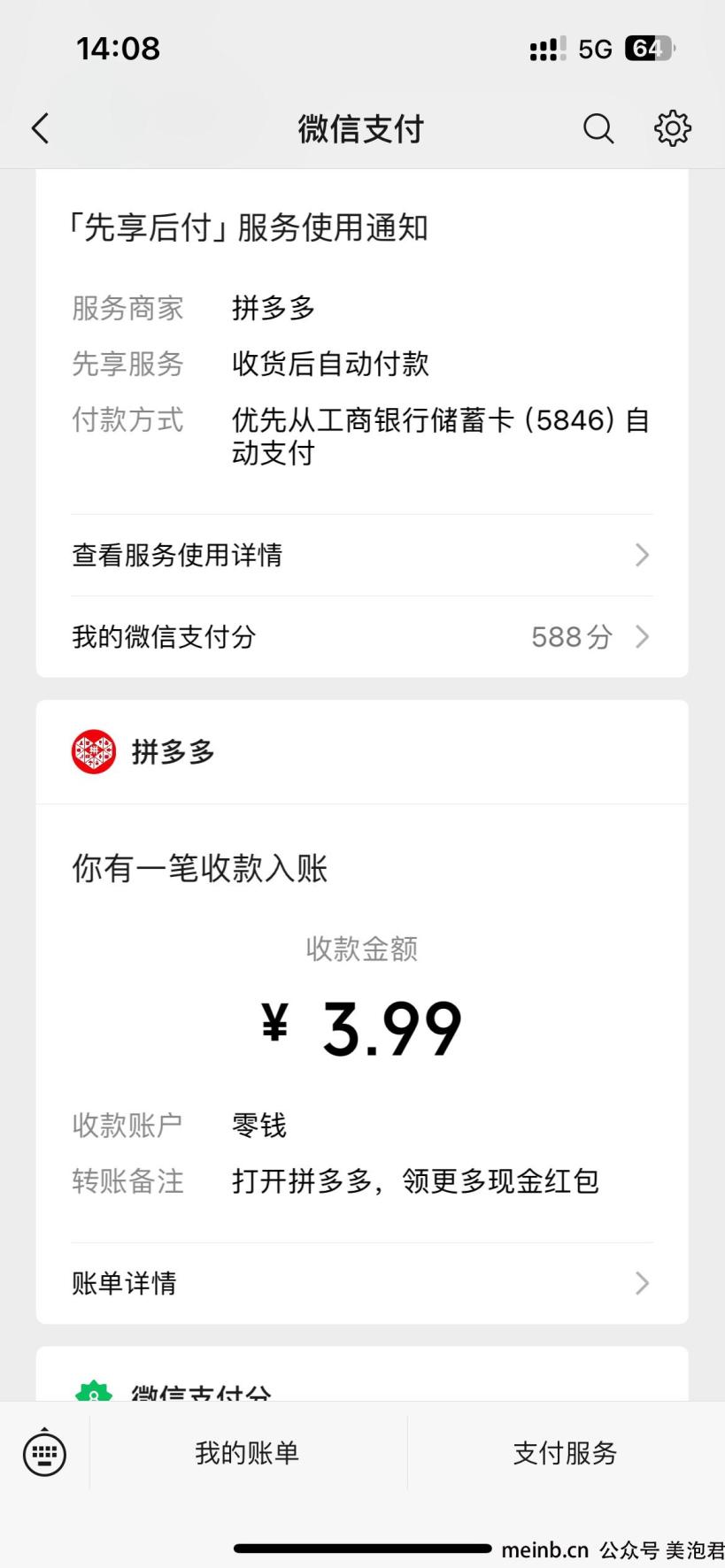Open 我的账单 menu
The height and width of the screenshot is (1568, 725).
(248, 1453)
